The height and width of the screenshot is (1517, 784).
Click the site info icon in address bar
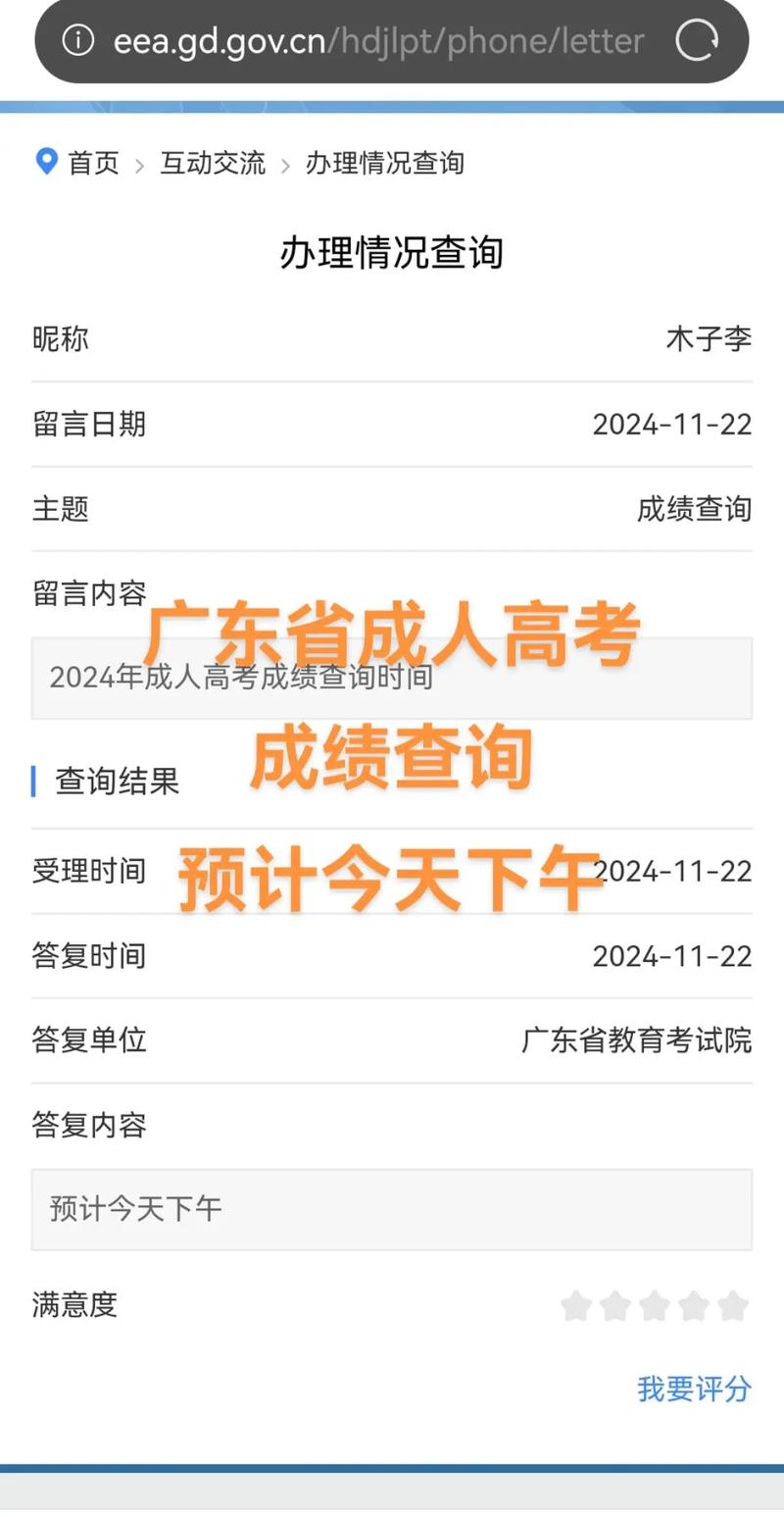pyautogui.click(x=77, y=41)
